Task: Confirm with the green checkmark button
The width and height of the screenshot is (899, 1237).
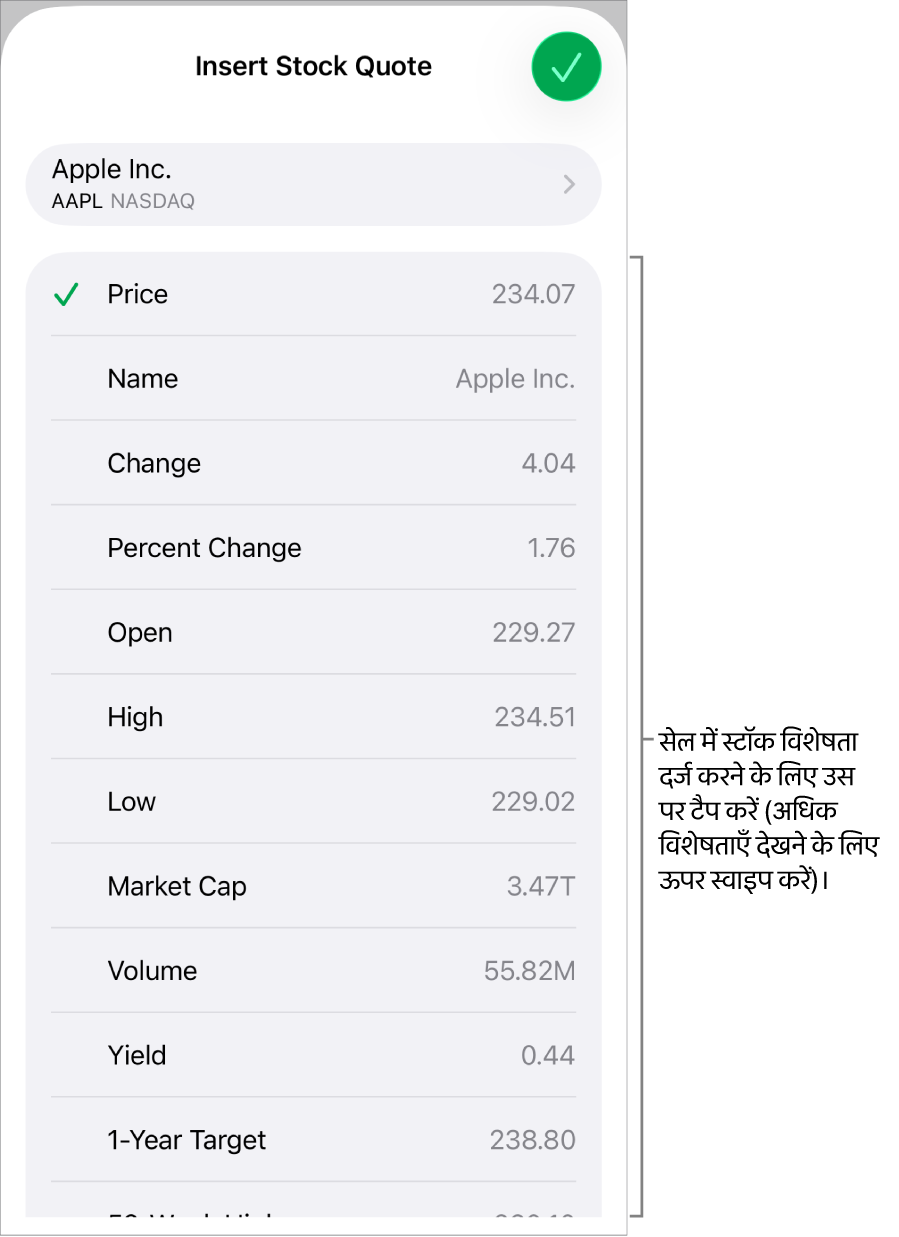Action: tap(566, 67)
